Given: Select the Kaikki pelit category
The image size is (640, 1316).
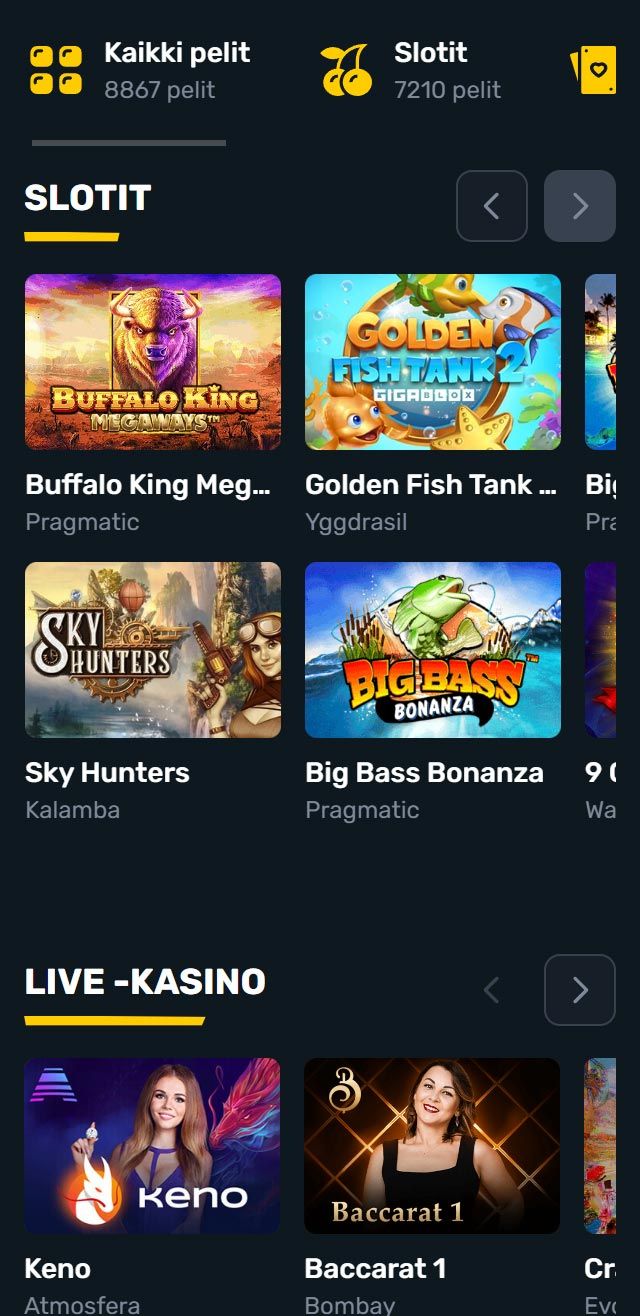Looking at the screenshot, I should (140, 70).
